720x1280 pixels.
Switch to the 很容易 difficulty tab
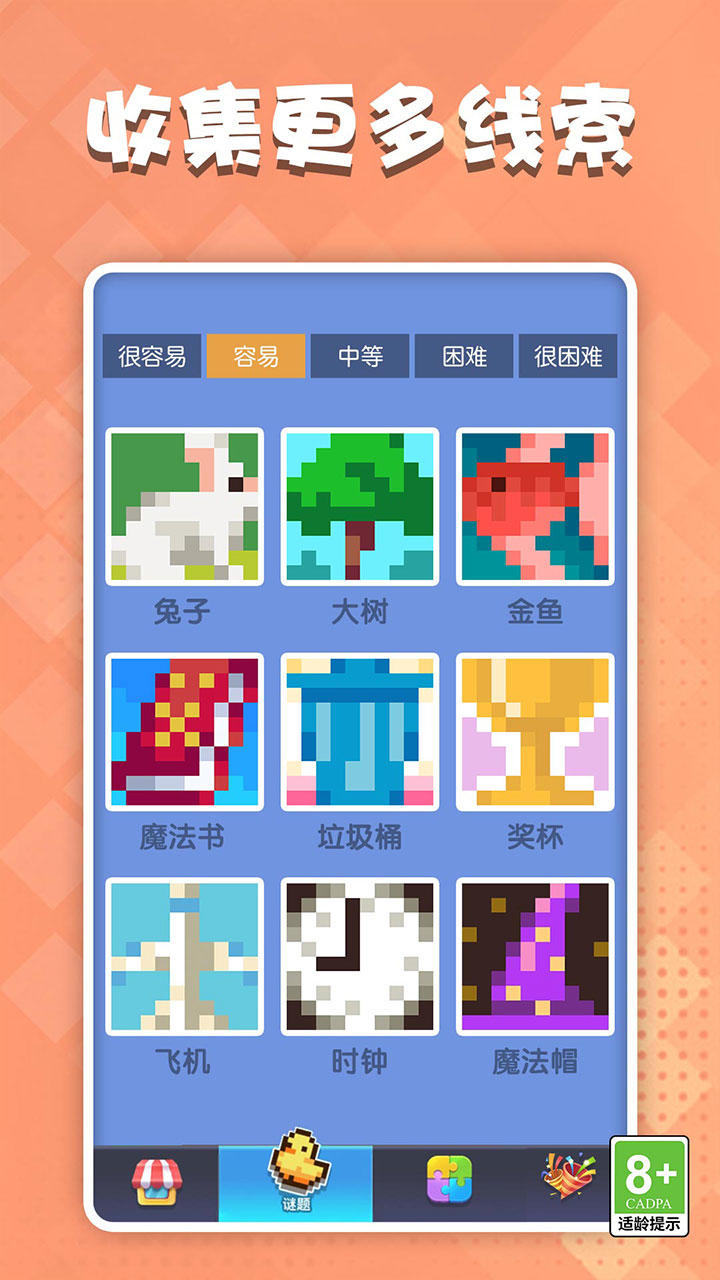click(154, 356)
